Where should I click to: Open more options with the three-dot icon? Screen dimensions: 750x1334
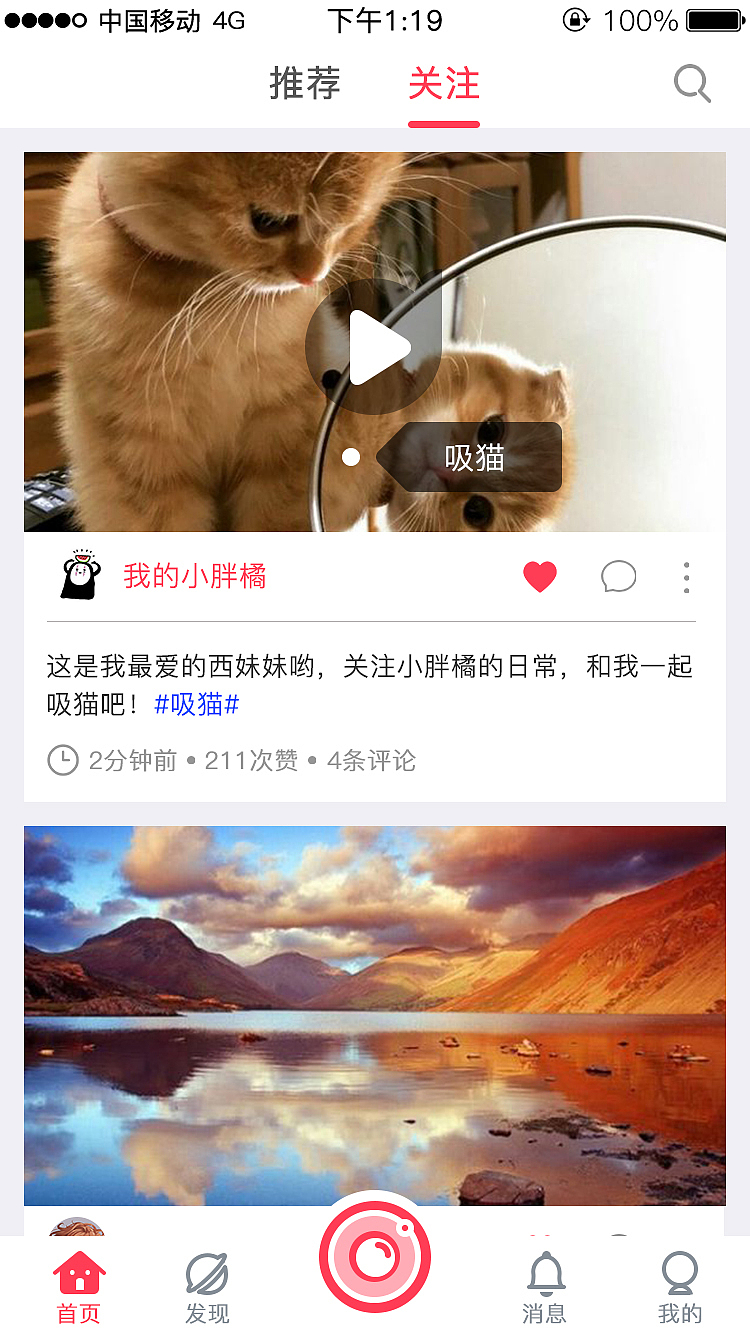tap(686, 576)
